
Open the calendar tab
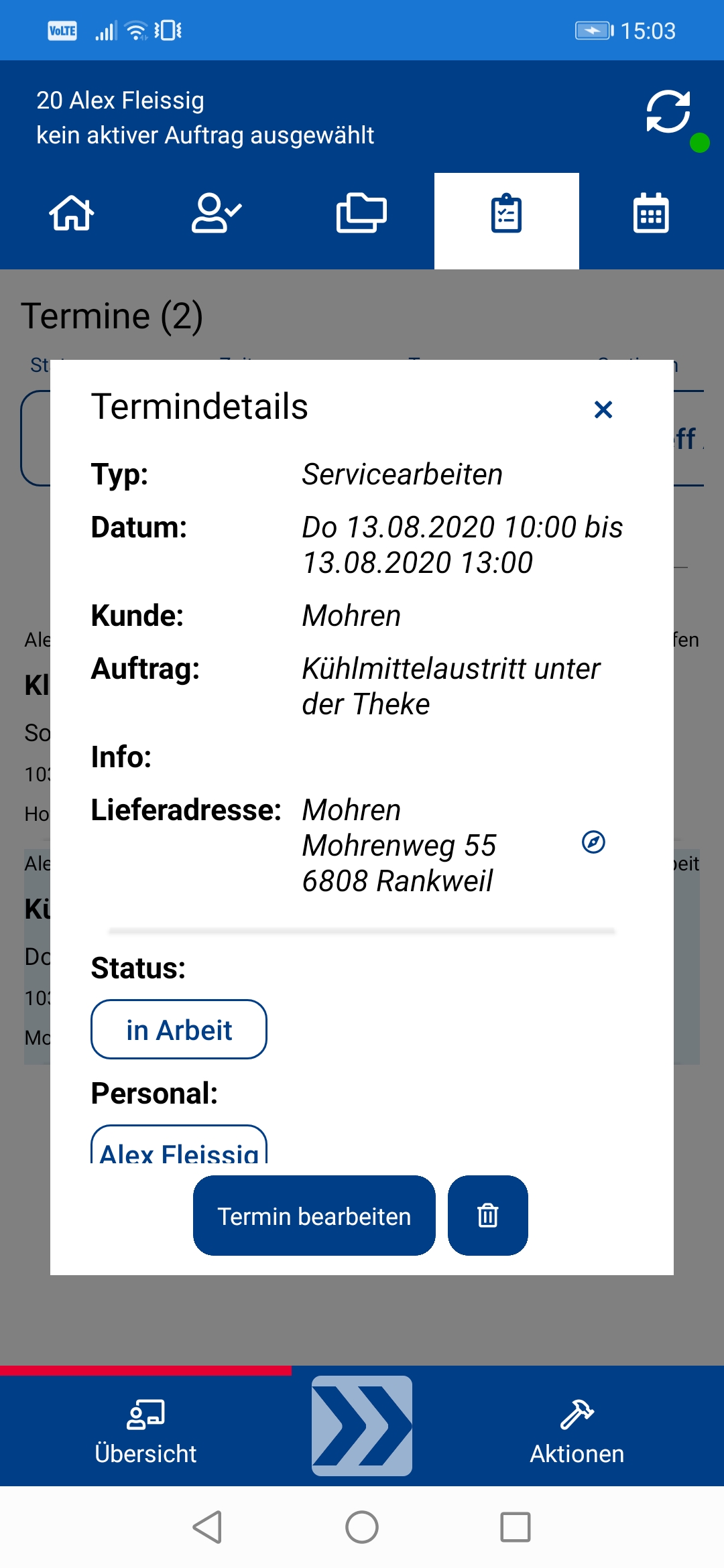pos(651,214)
